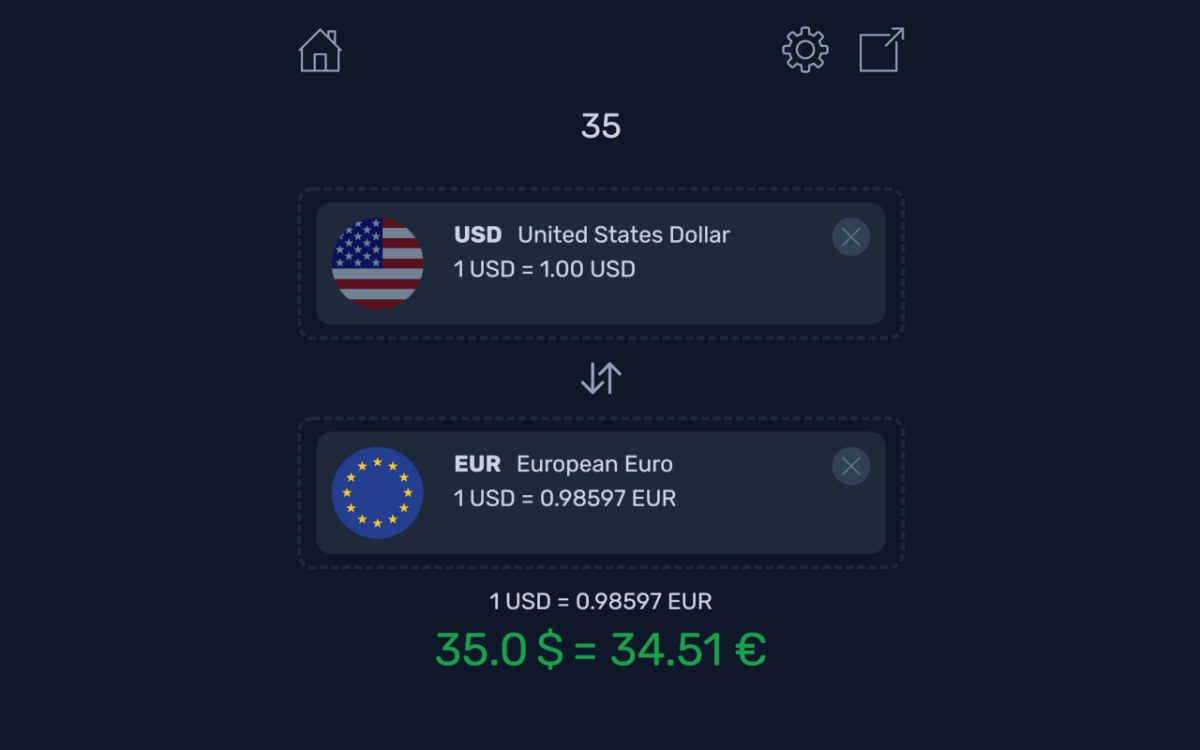Remove the EUR currency card

click(851, 466)
